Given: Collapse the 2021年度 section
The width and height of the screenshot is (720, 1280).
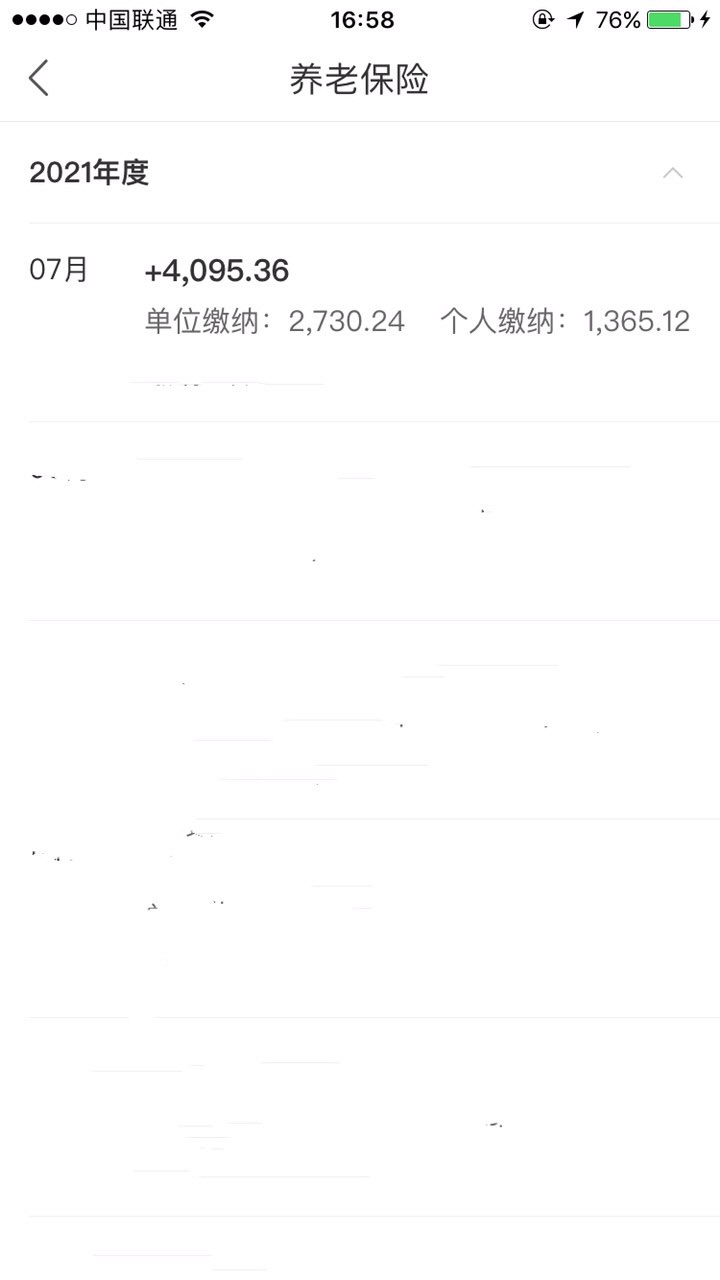Looking at the screenshot, I should [x=673, y=173].
